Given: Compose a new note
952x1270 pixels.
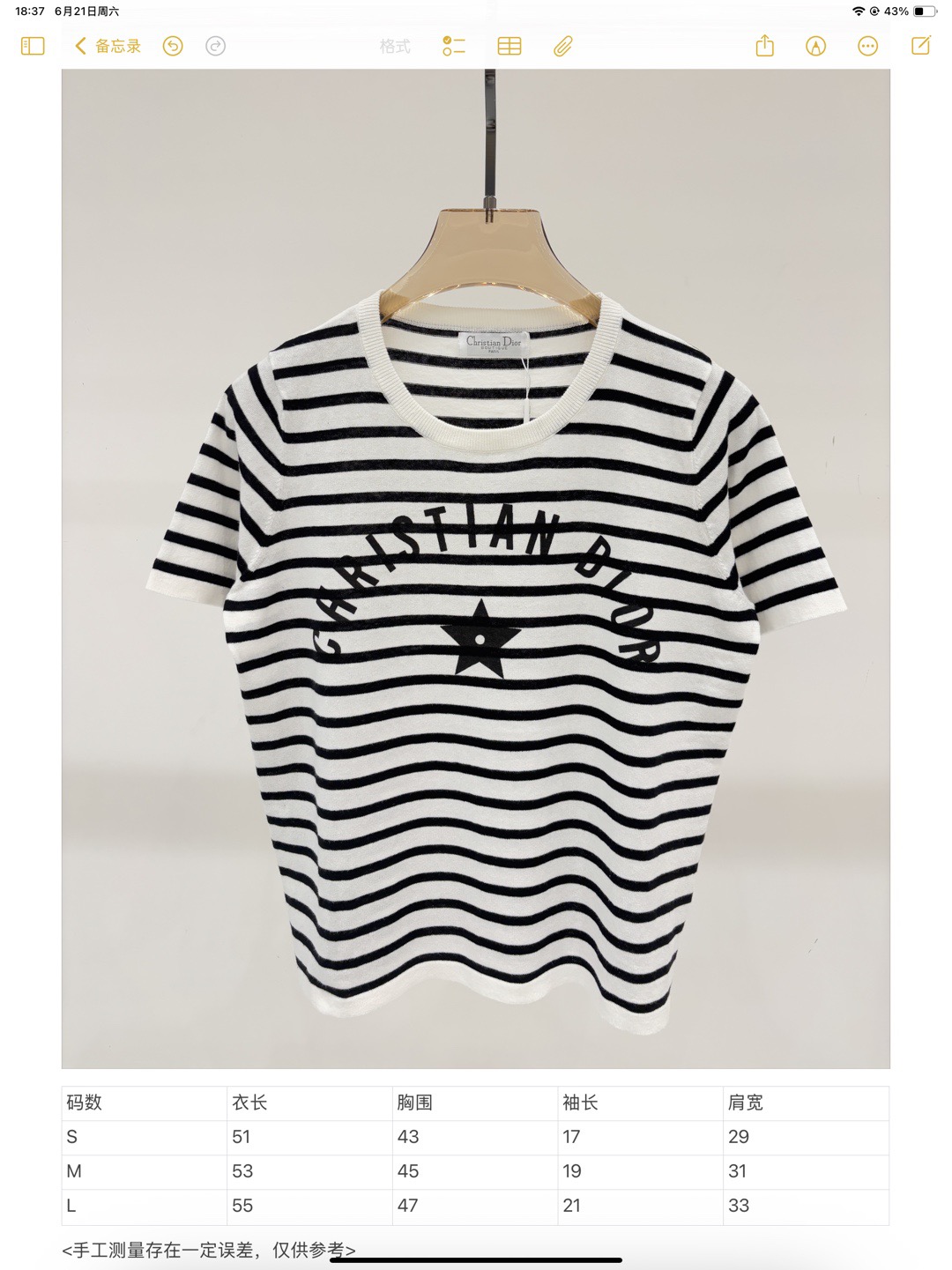Looking at the screenshot, I should click(x=921, y=46).
